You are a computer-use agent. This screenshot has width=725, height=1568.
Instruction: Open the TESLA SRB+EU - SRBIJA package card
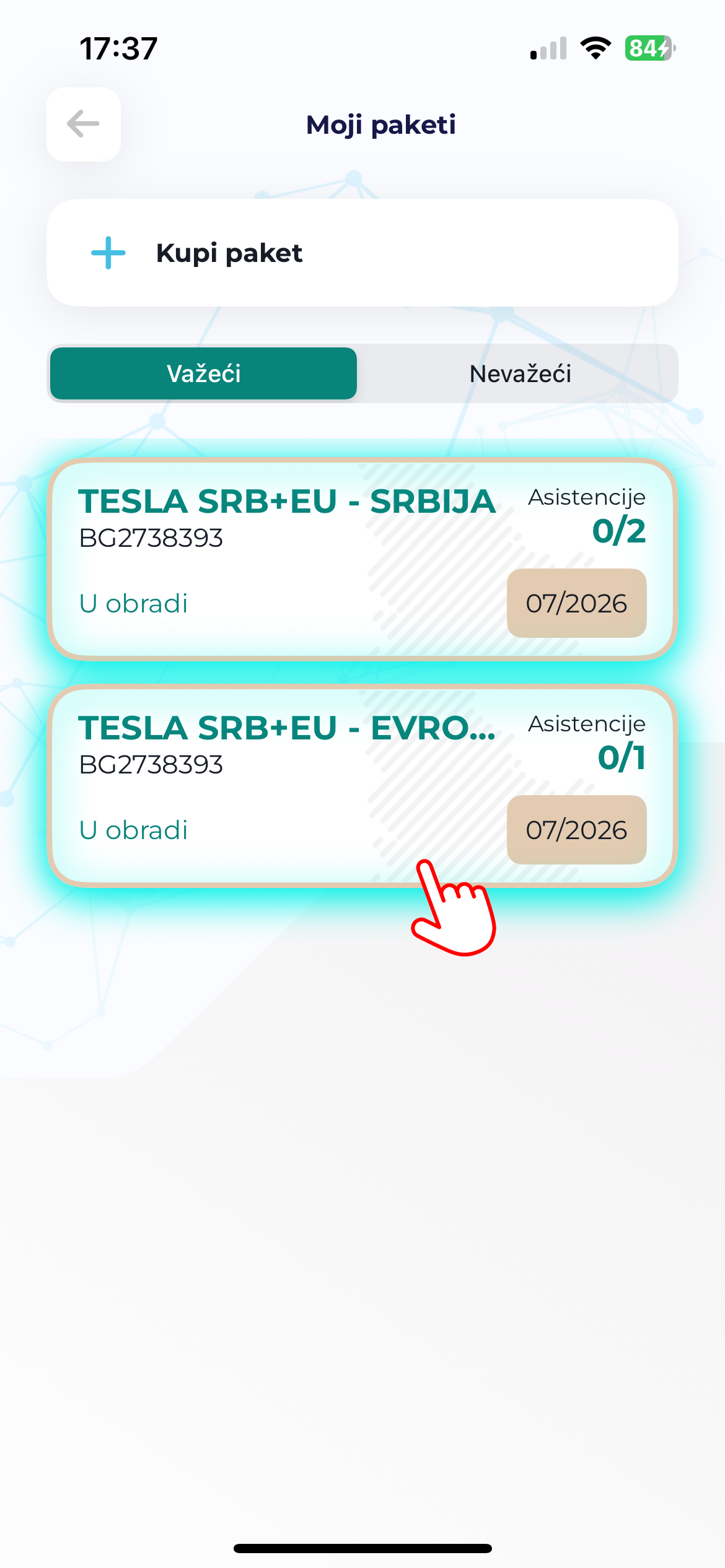click(x=362, y=559)
